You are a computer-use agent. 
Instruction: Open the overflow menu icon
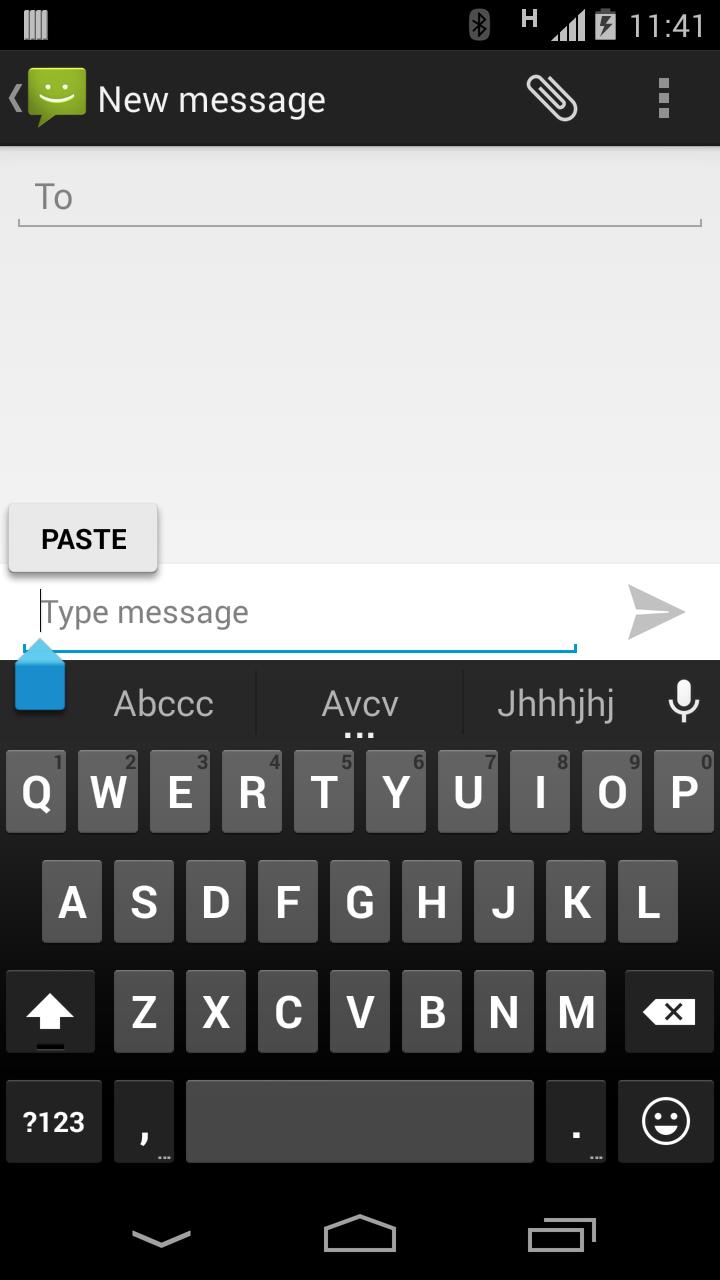pyautogui.click(x=662, y=97)
